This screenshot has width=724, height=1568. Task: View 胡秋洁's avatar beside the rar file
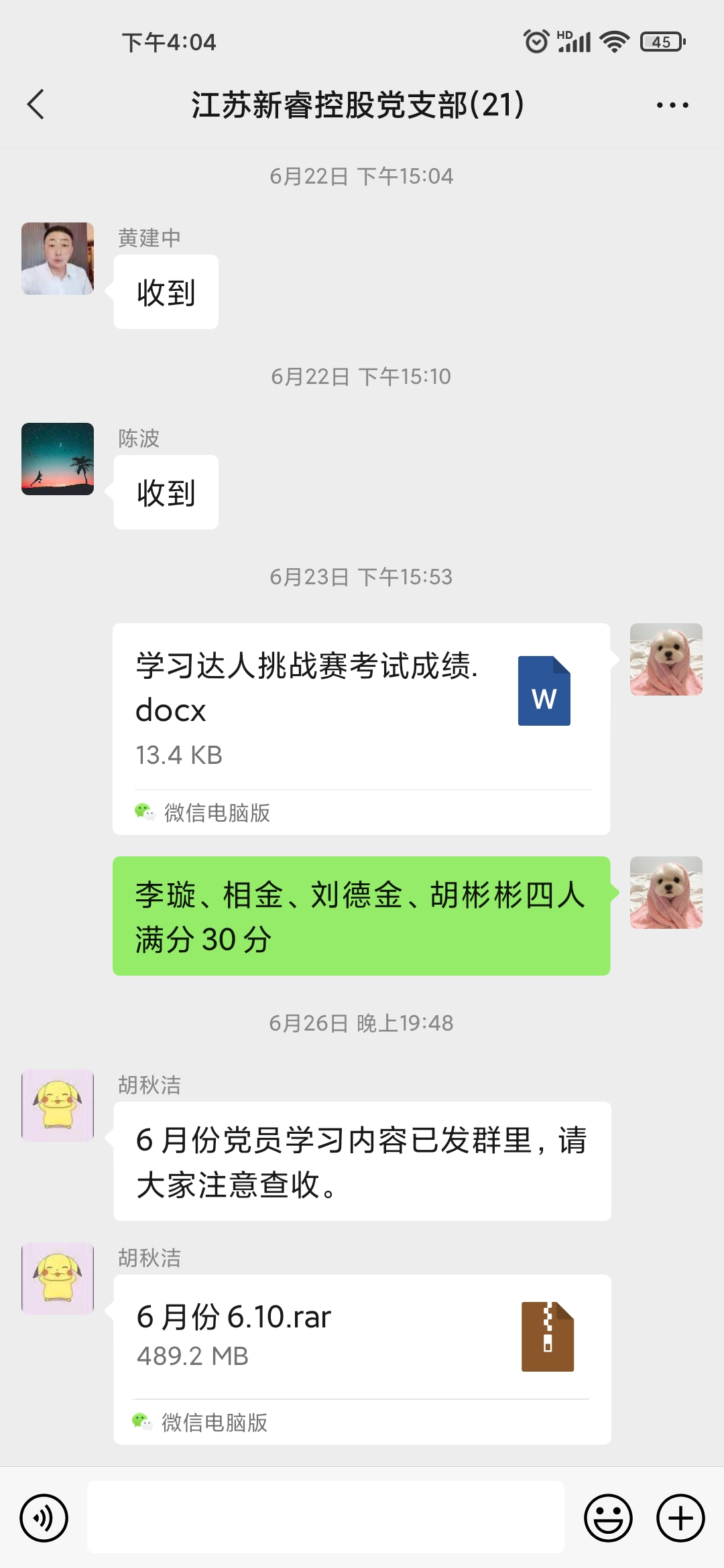coord(58,1278)
